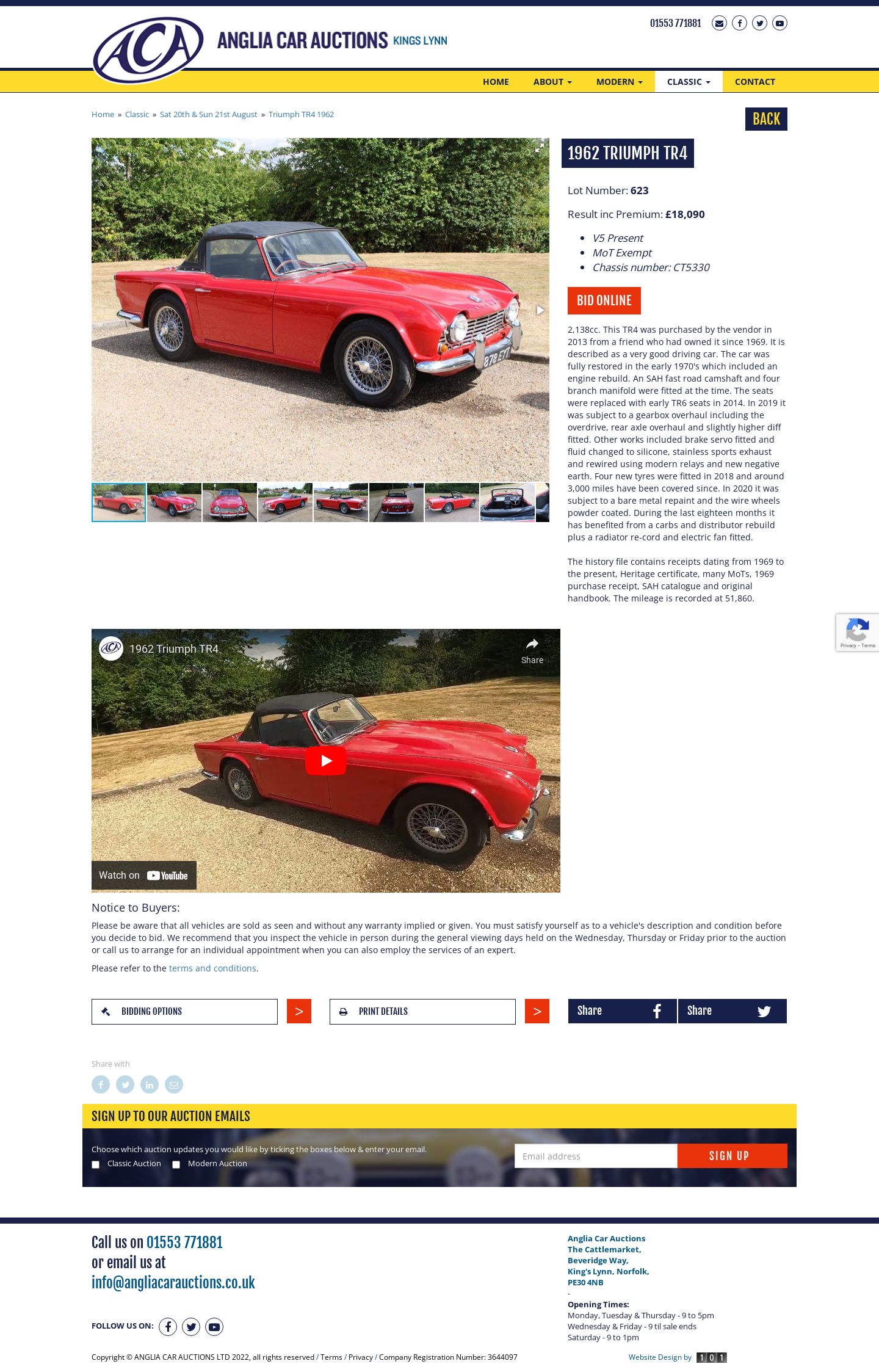Go to the Contact page
Image resolution: width=879 pixels, height=1372 pixels.
tap(754, 82)
